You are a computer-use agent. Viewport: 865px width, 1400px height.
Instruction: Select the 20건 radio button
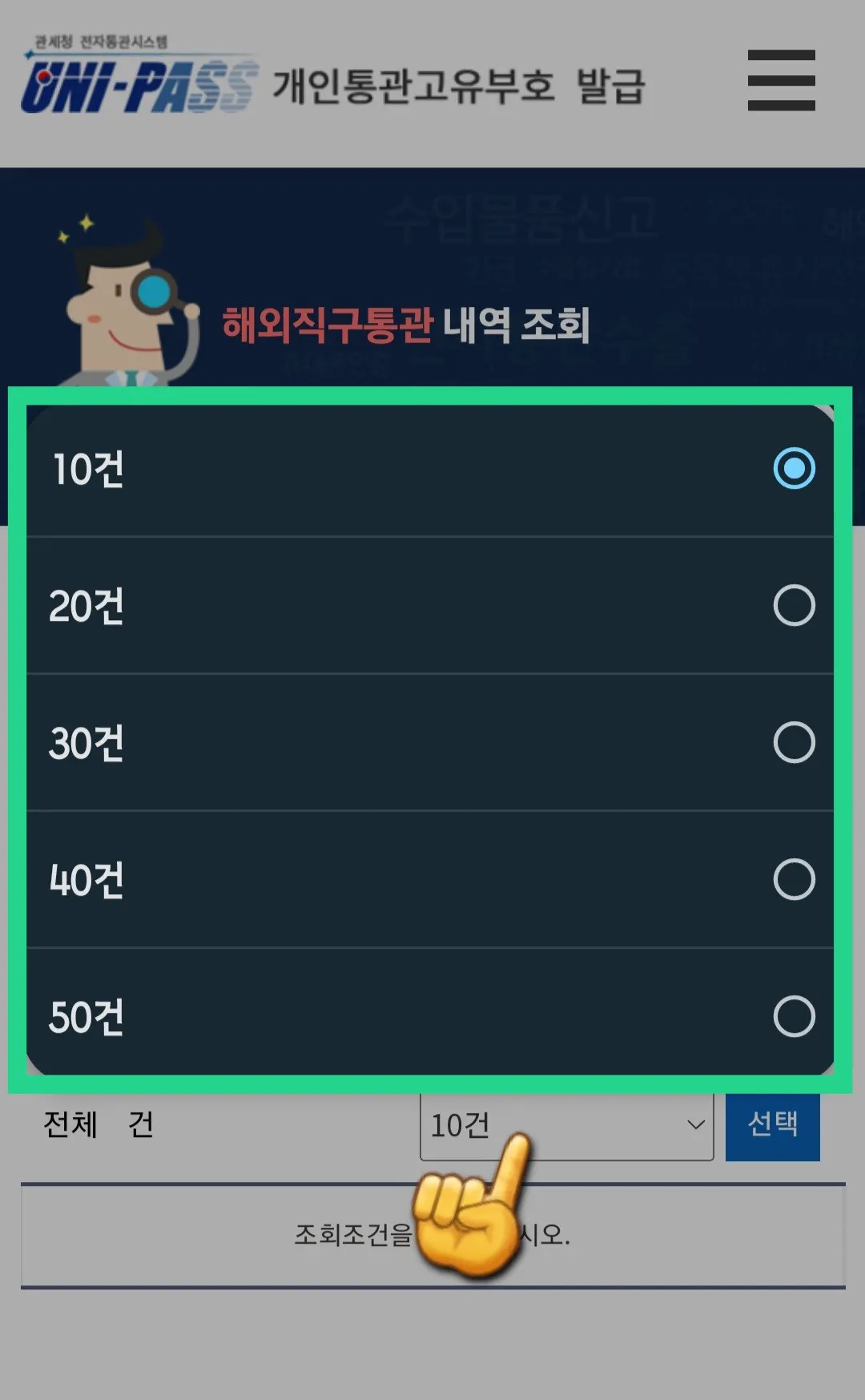794,607
